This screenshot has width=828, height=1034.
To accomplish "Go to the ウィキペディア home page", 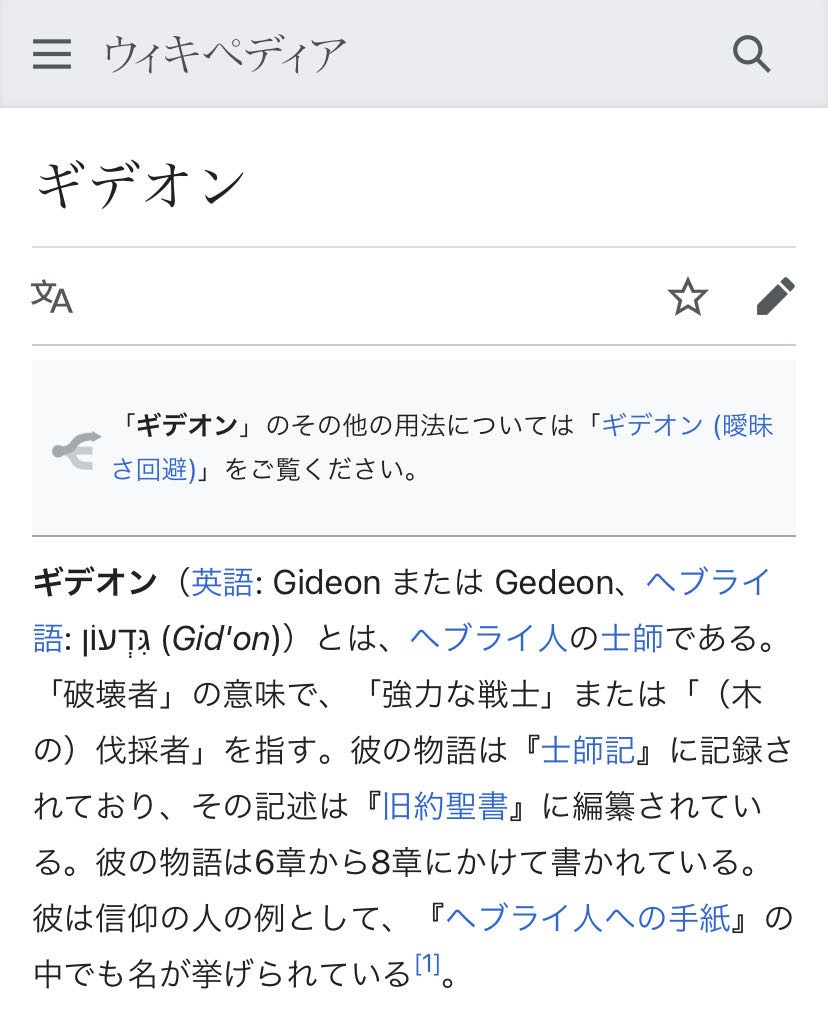I will 225,53.
